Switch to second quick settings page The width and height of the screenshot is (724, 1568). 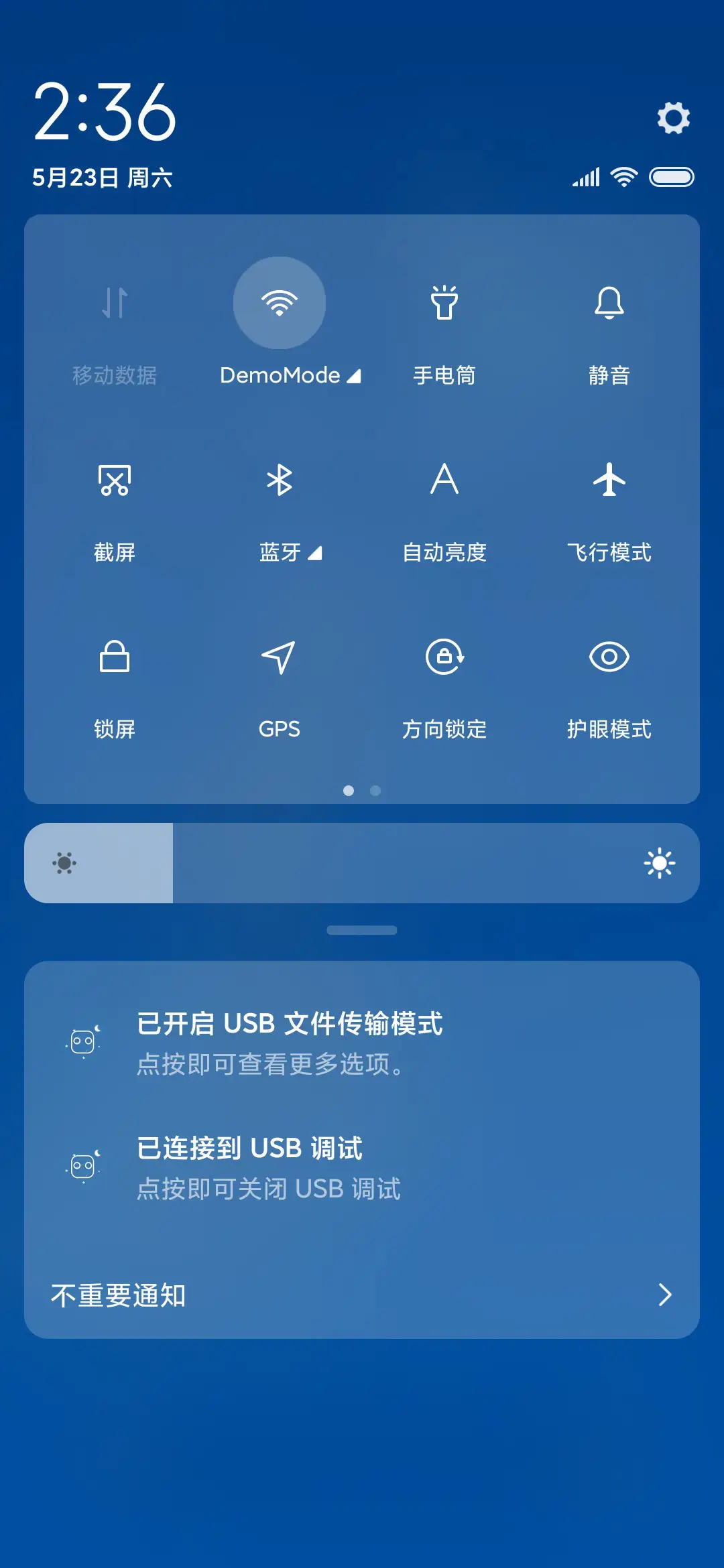coord(375,791)
